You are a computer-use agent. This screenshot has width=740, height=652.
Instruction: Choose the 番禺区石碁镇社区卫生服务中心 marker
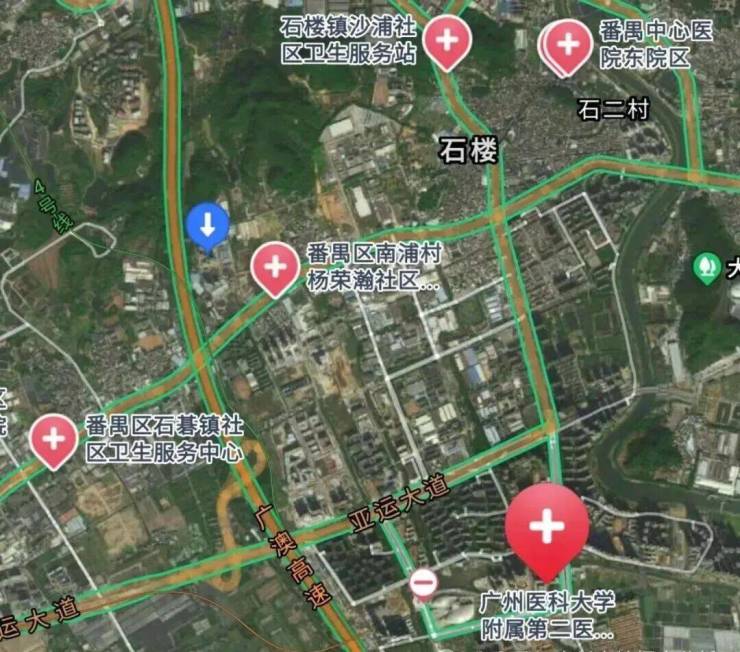[54, 440]
